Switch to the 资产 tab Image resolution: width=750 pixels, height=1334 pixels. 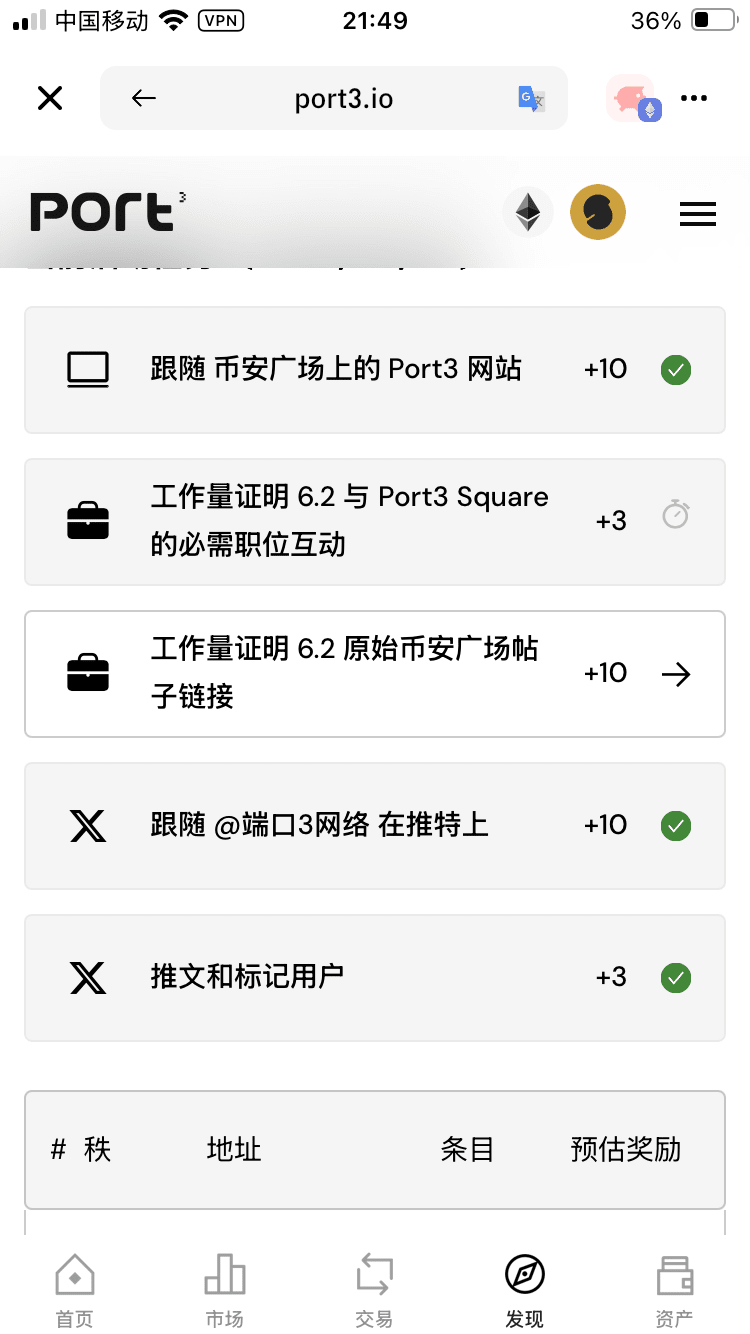point(675,1291)
